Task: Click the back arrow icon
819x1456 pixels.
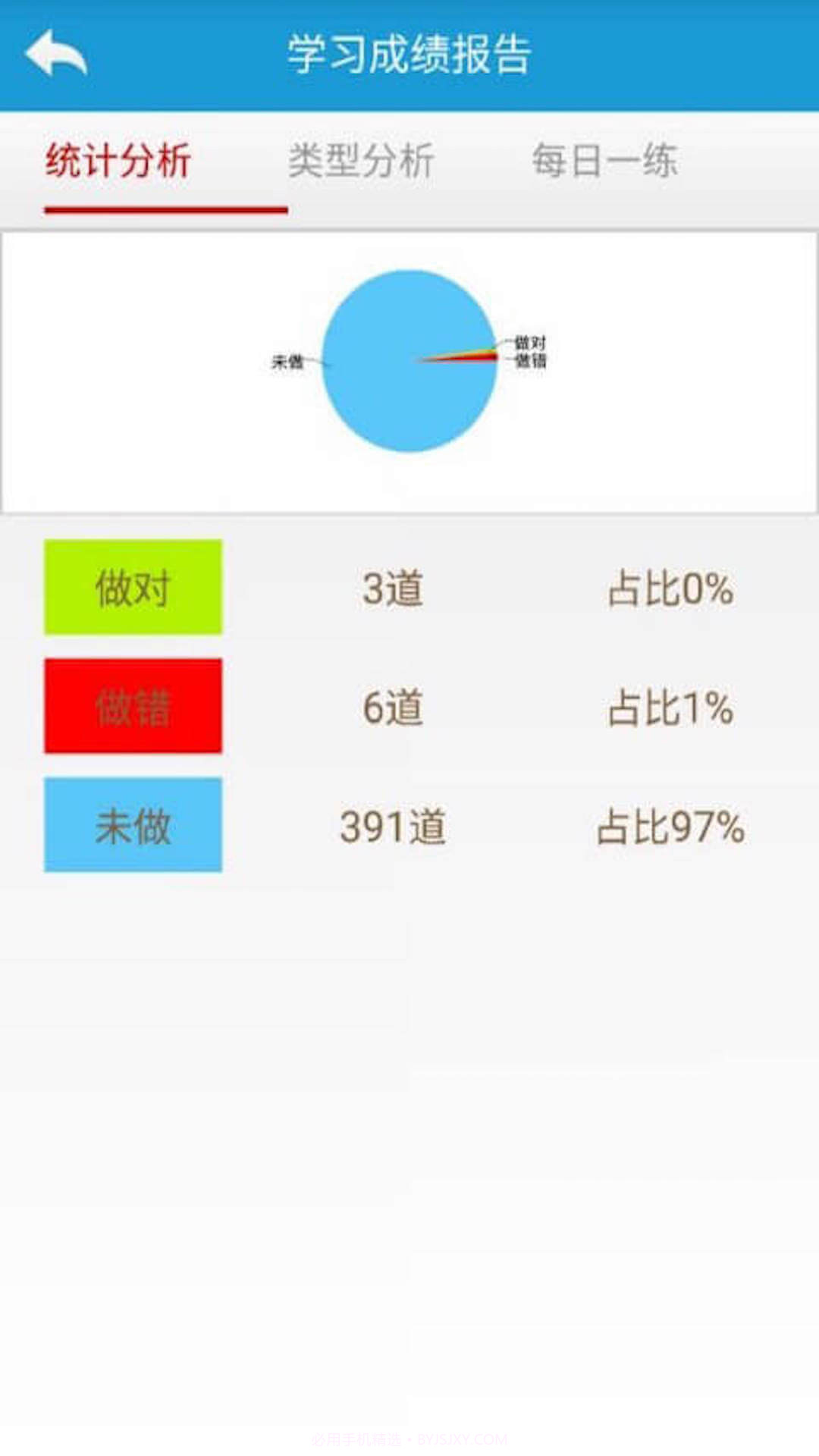Action: (55, 52)
